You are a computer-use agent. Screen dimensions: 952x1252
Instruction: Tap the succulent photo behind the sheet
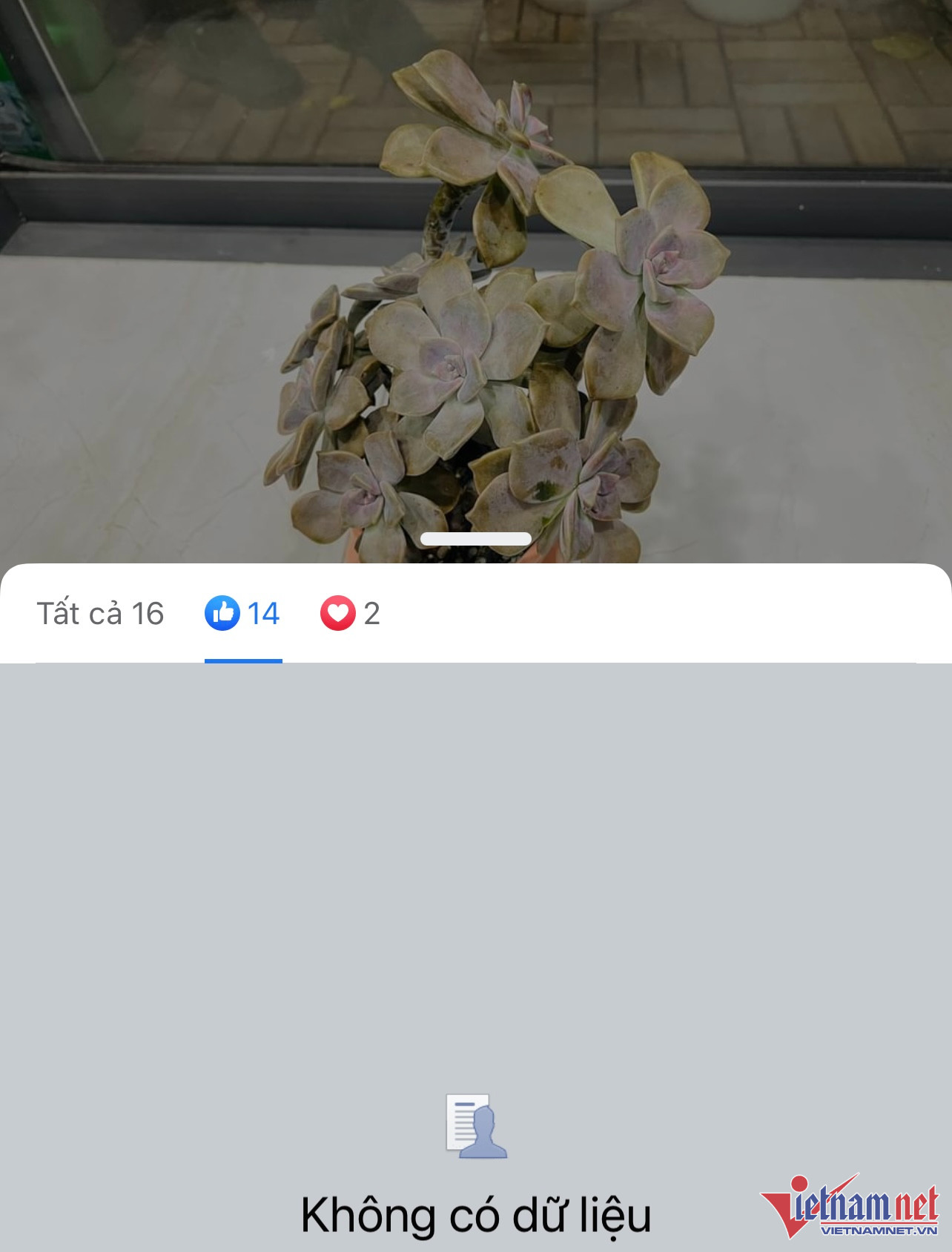pos(475,297)
